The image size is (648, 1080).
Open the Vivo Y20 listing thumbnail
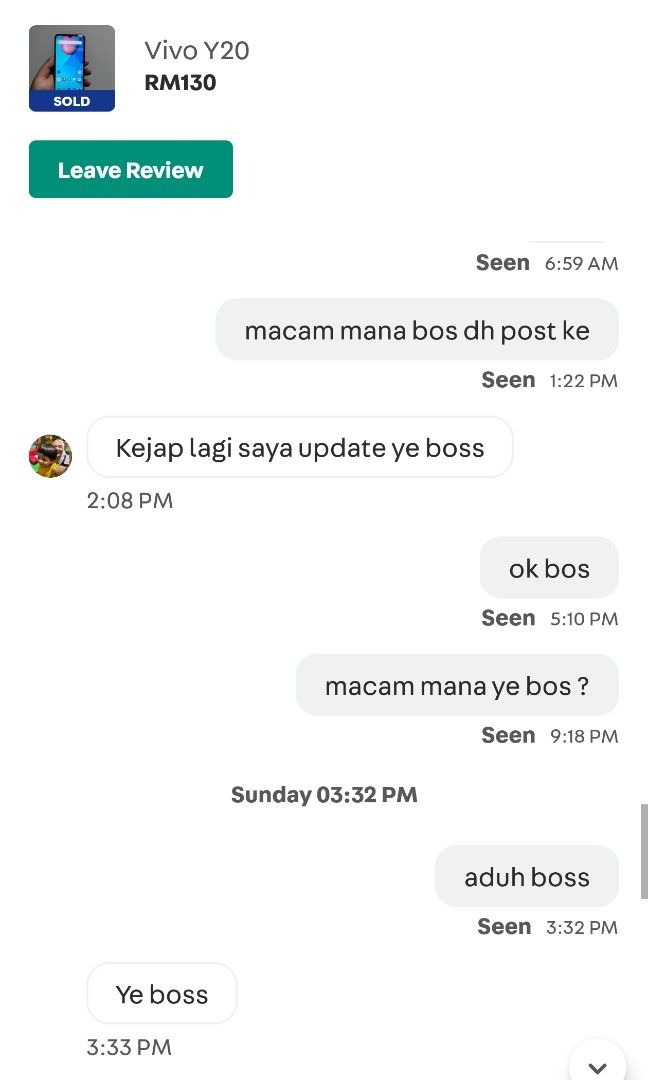pos(72,68)
